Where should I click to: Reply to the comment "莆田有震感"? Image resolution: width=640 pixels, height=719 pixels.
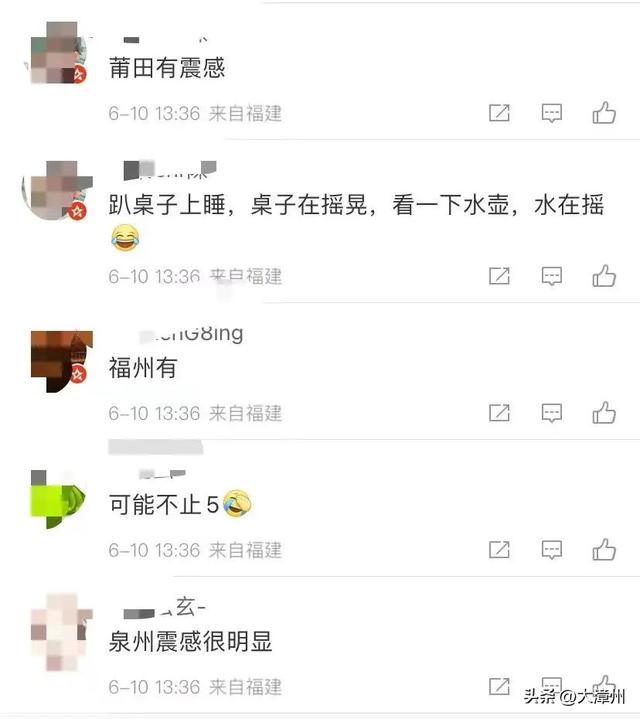552,113
